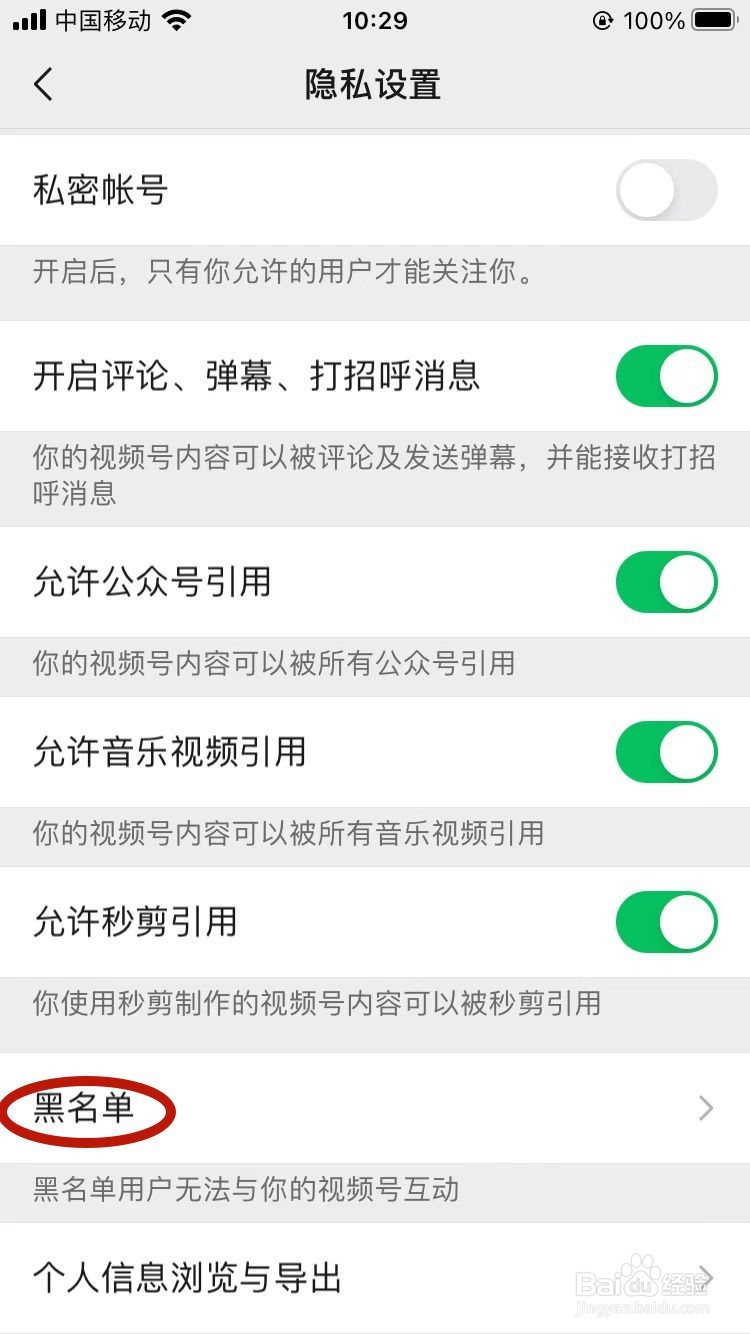This screenshot has height=1334, width=750.
Task: Turn off 开启评论、弹幕、打招呼消息
Action: click(x=667, y=376)
